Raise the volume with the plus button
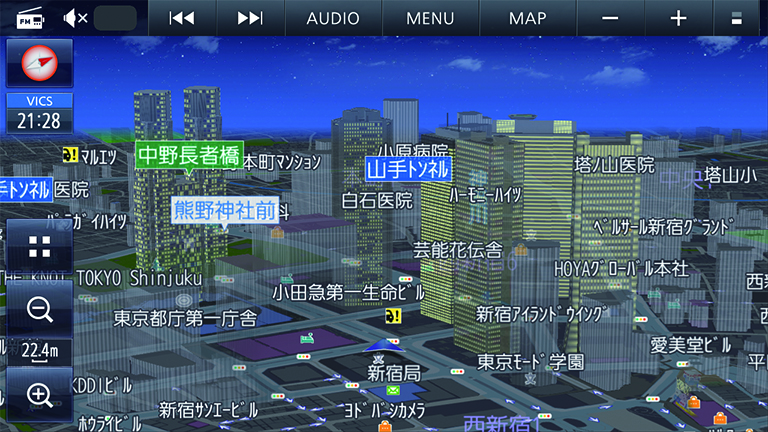Viewport: 768px width, 432px height. point(679,18)
